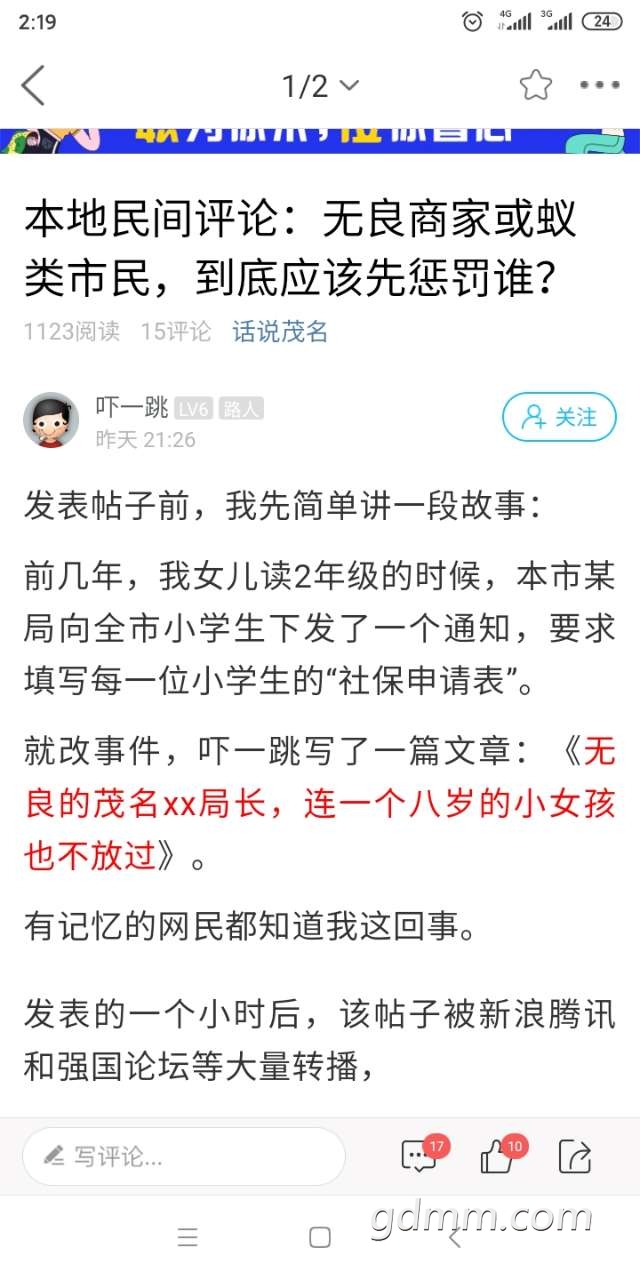640x1280 pixels.
Task: Favorite this post with the star icon
Action: pos(535,86)
